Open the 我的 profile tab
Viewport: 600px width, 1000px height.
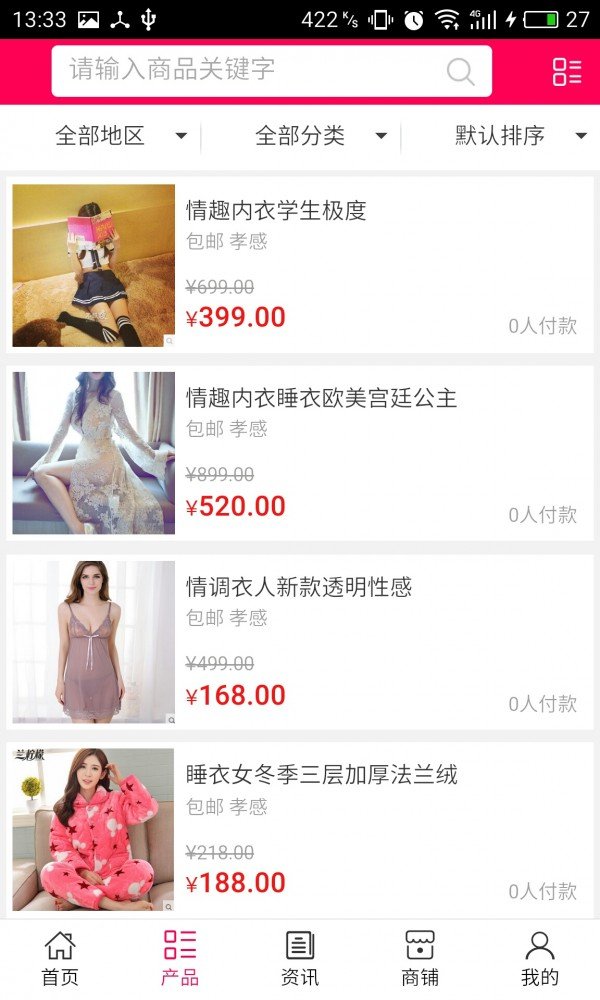point(540,958)
